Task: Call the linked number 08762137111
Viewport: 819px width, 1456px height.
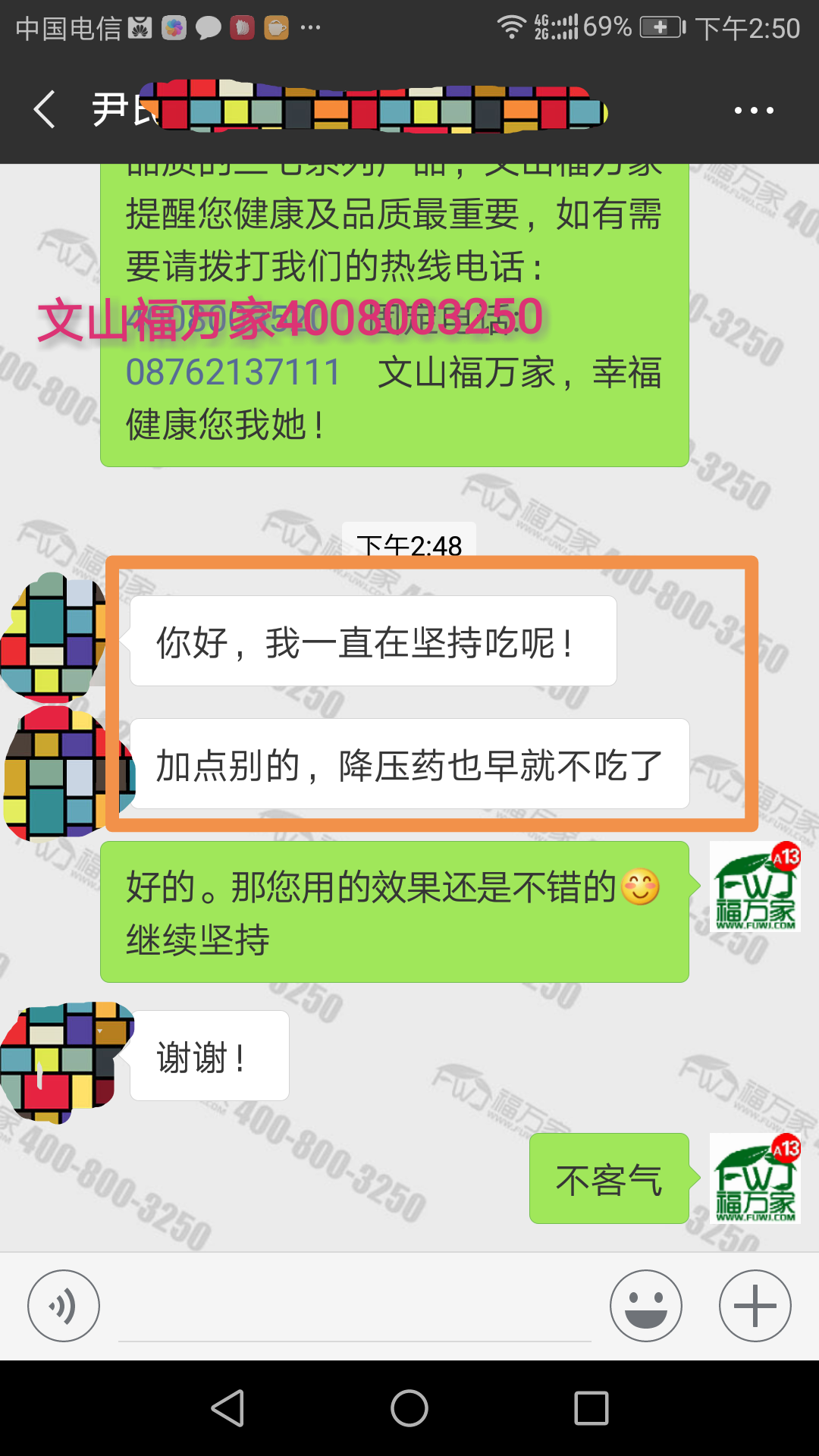Action: click(234, 372)
